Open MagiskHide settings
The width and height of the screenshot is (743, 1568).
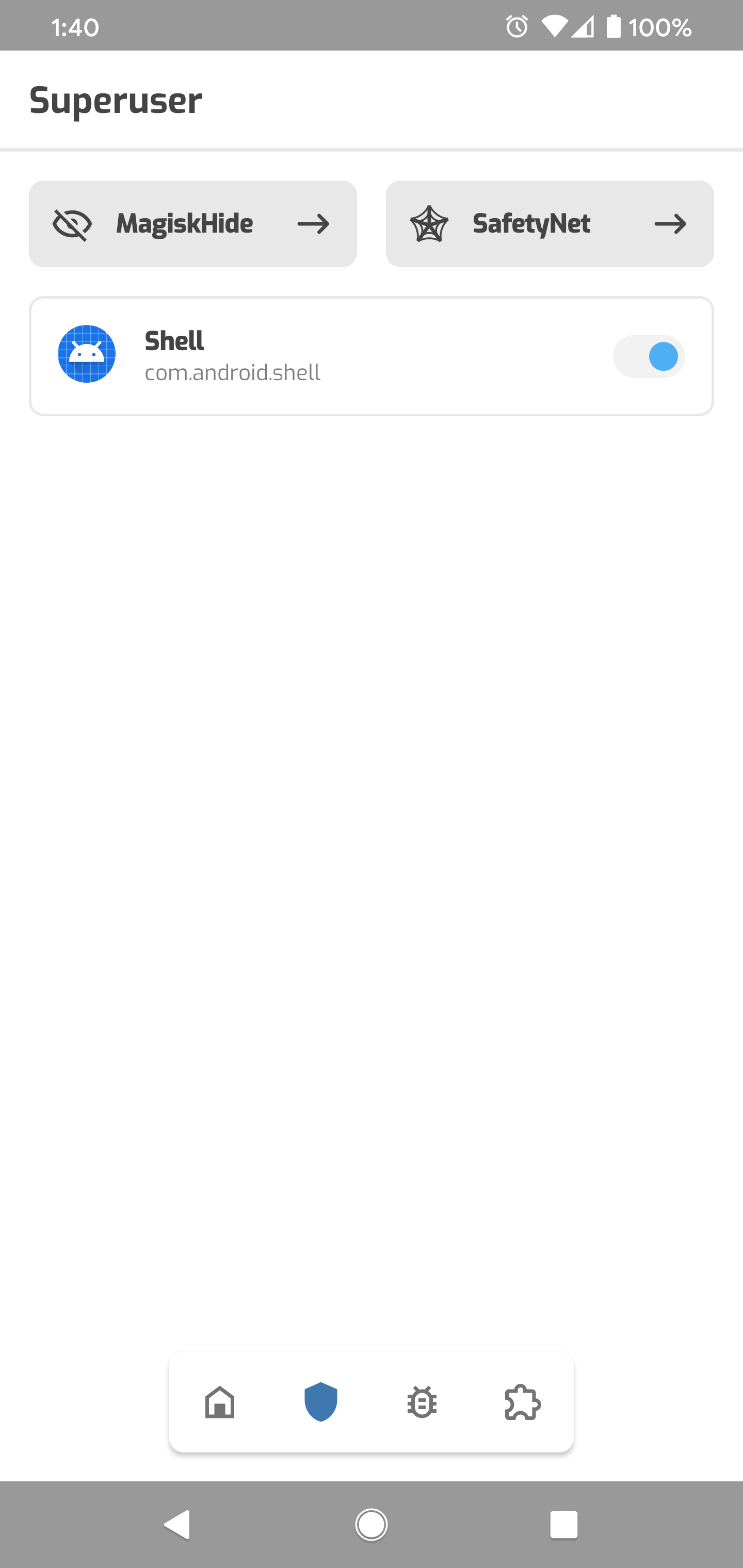192,223
